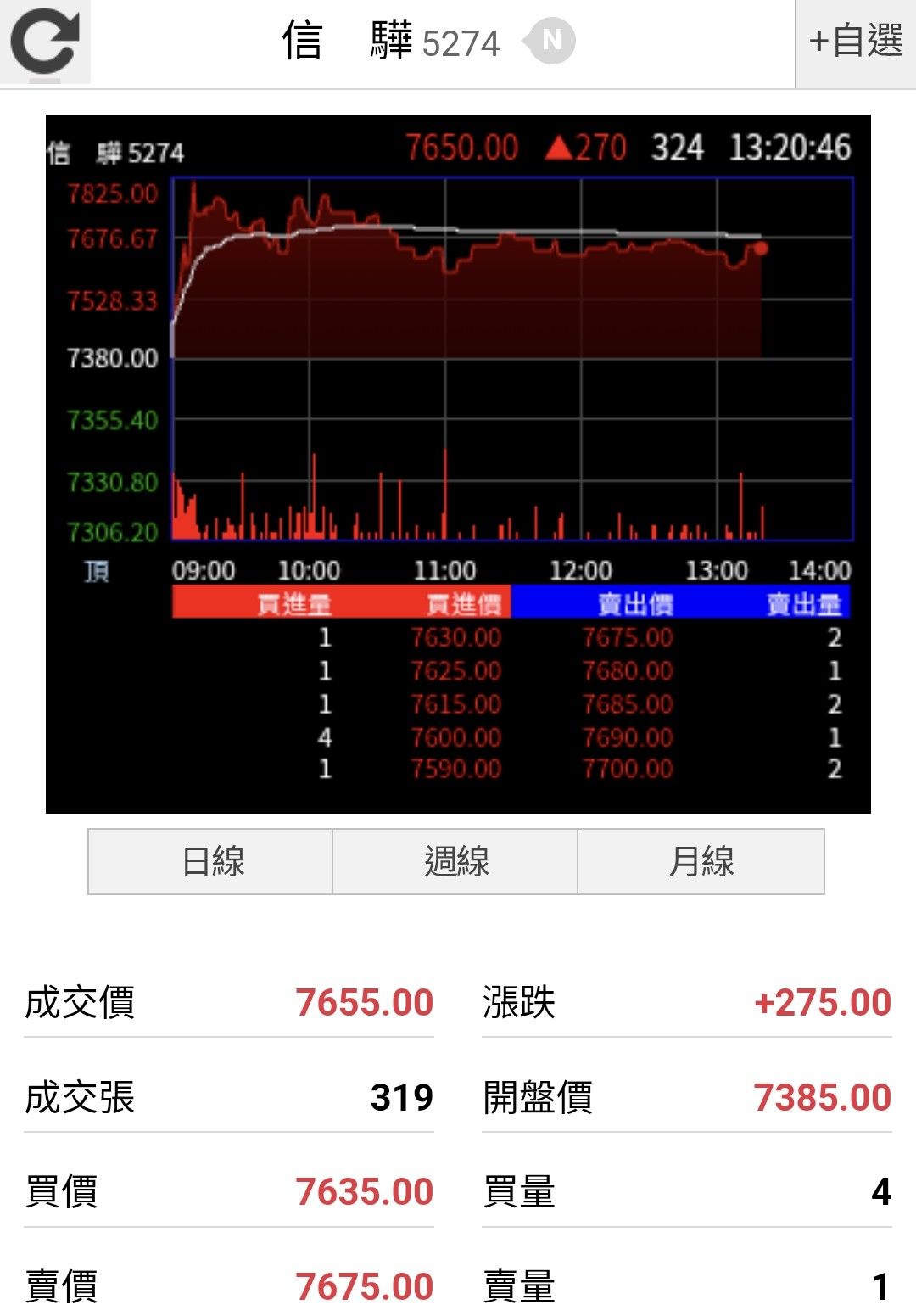Add 信驊 to the watchlist with +自選

click(x=856, y=42)
